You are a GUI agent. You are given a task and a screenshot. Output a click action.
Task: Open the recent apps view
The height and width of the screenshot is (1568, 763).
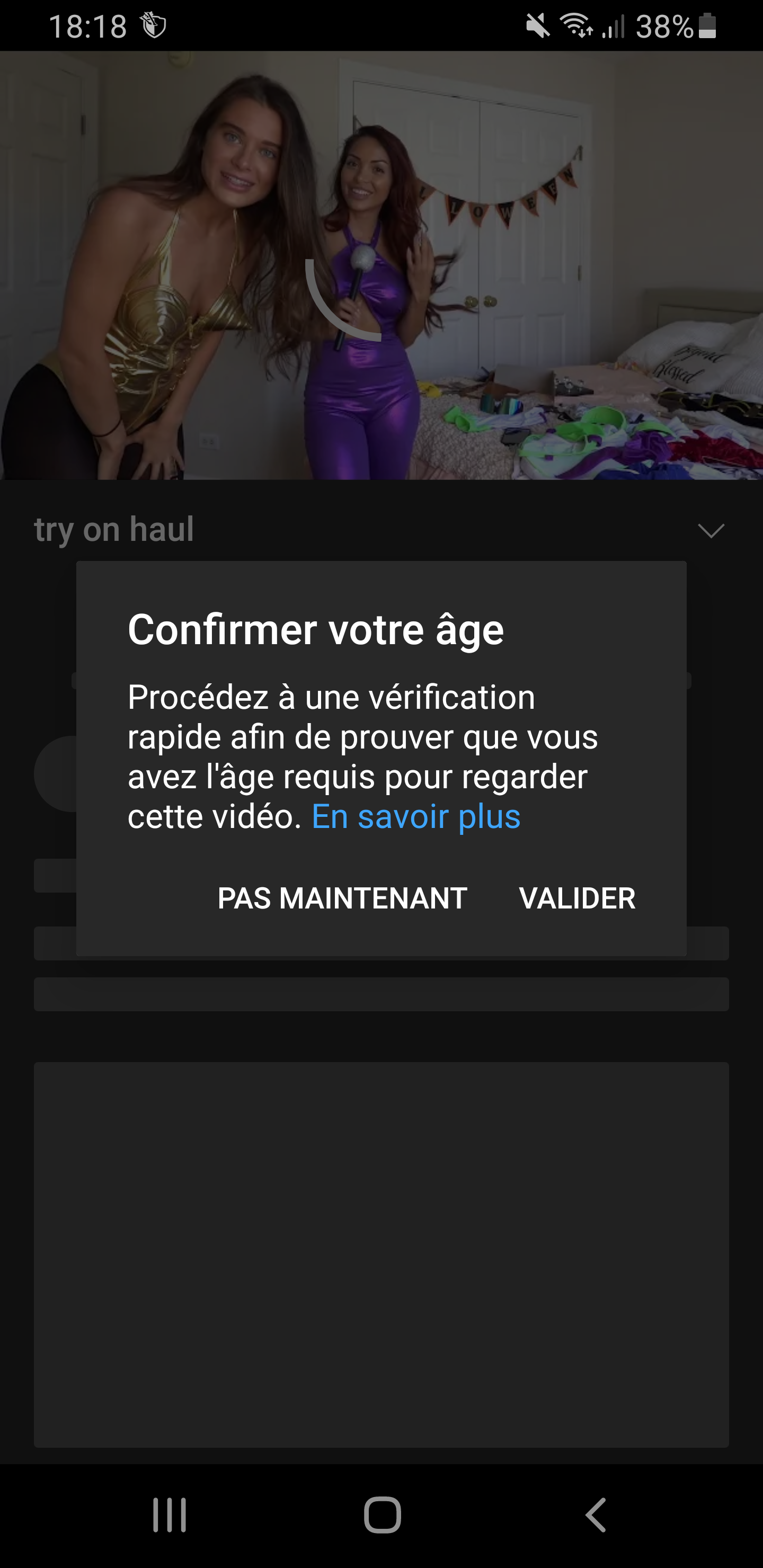click(x=169, y=1515)
